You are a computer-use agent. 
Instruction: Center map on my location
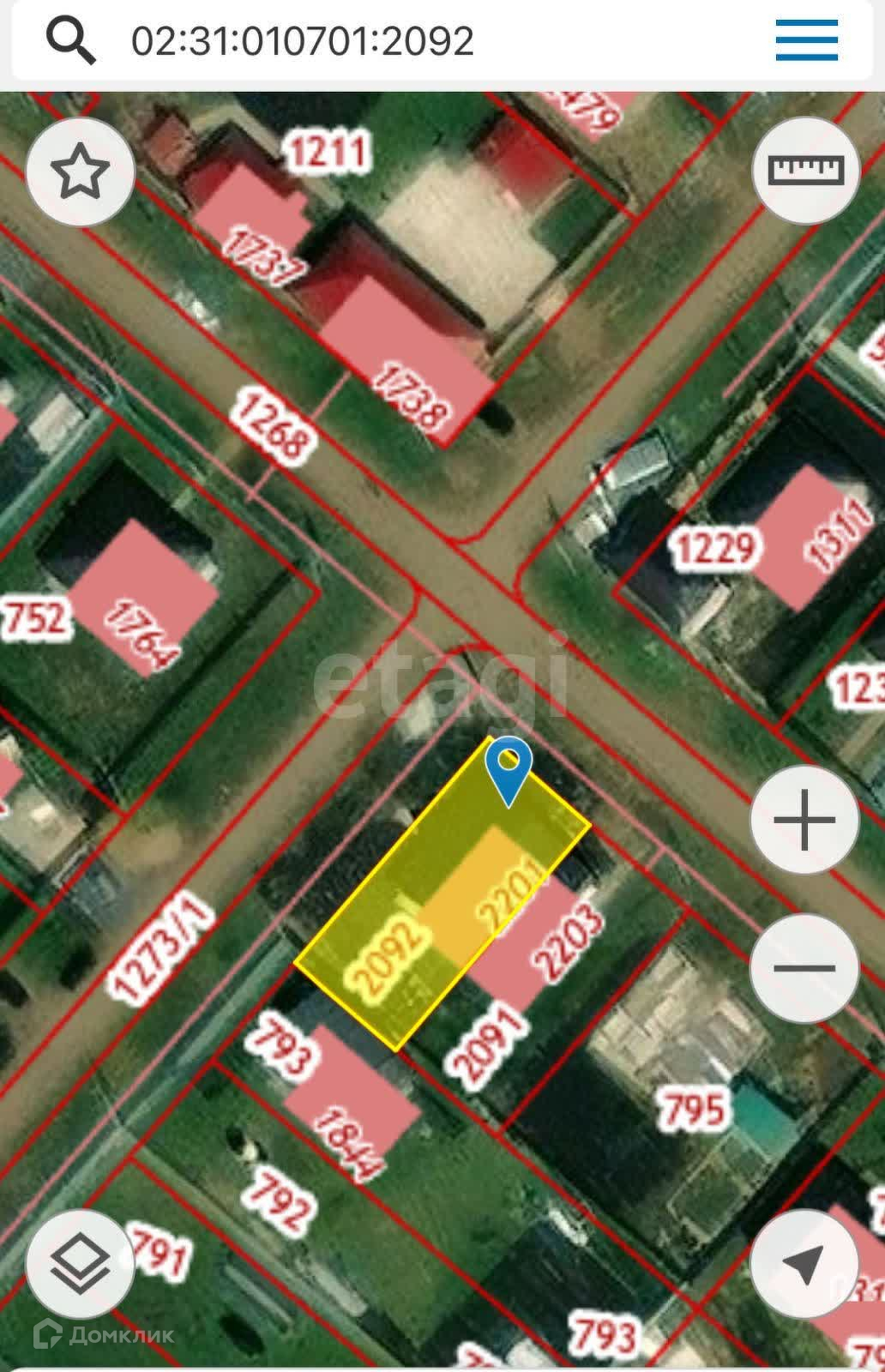804,1263
